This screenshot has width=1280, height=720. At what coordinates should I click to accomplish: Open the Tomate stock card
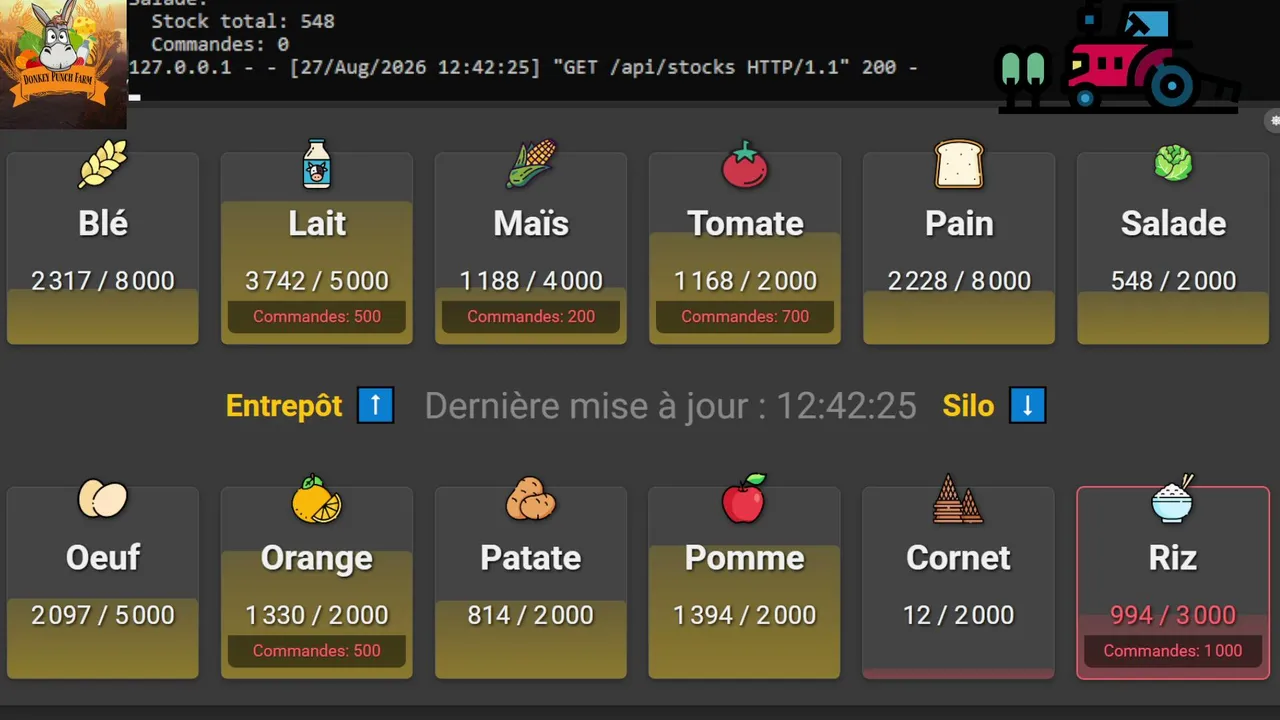(x=745, y=248)
